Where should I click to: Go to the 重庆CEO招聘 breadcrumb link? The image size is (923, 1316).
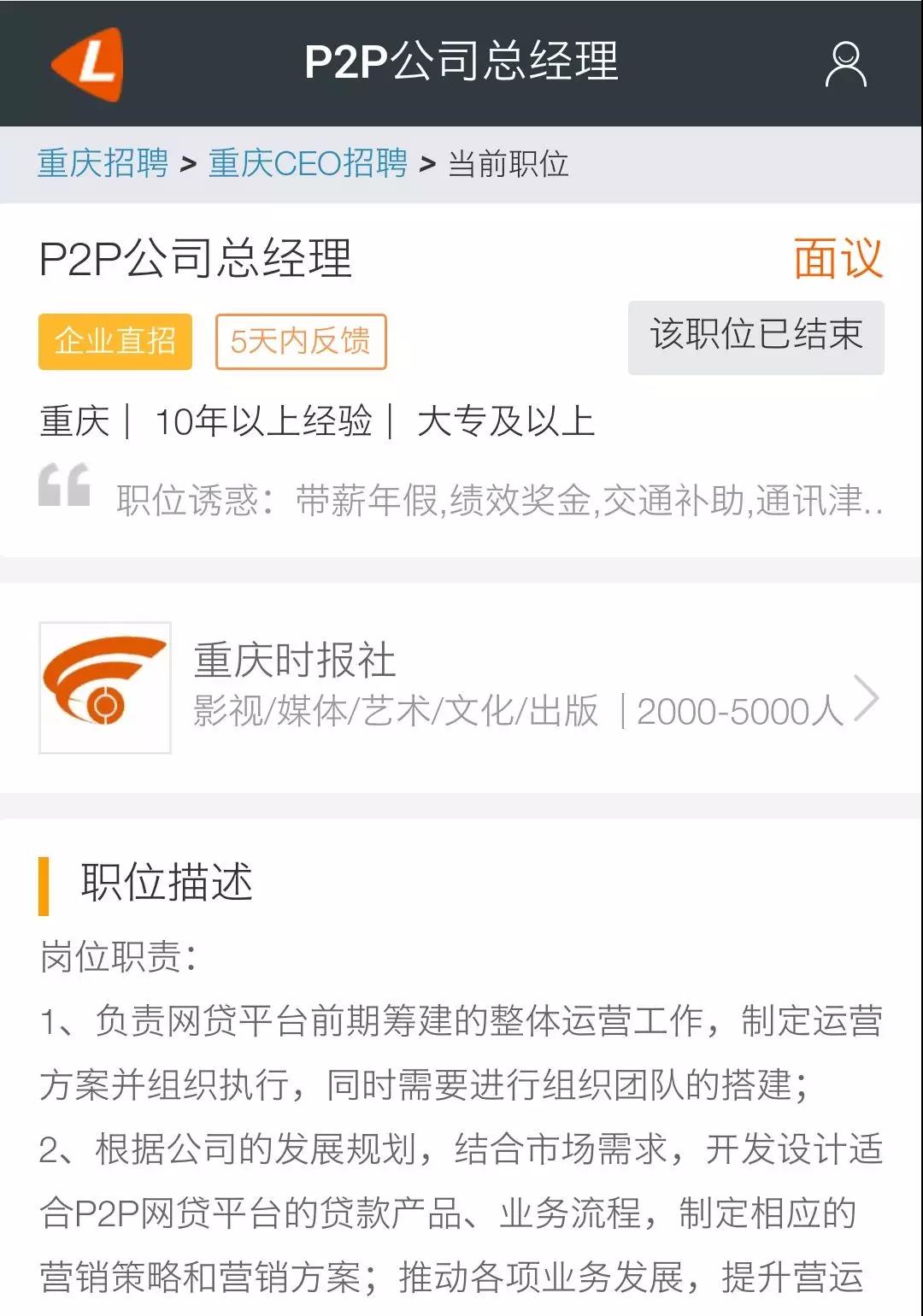point(308,163)
